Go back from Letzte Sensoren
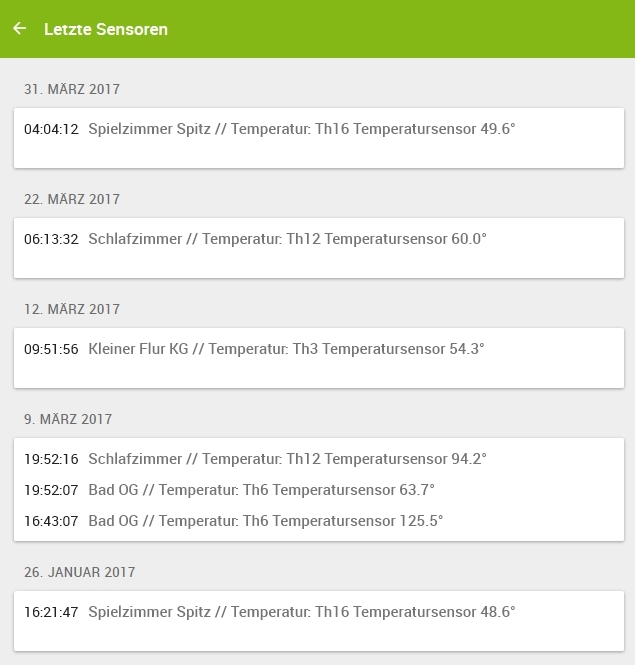The height and width of the screenshot is (665, 635). coord(19,29)
